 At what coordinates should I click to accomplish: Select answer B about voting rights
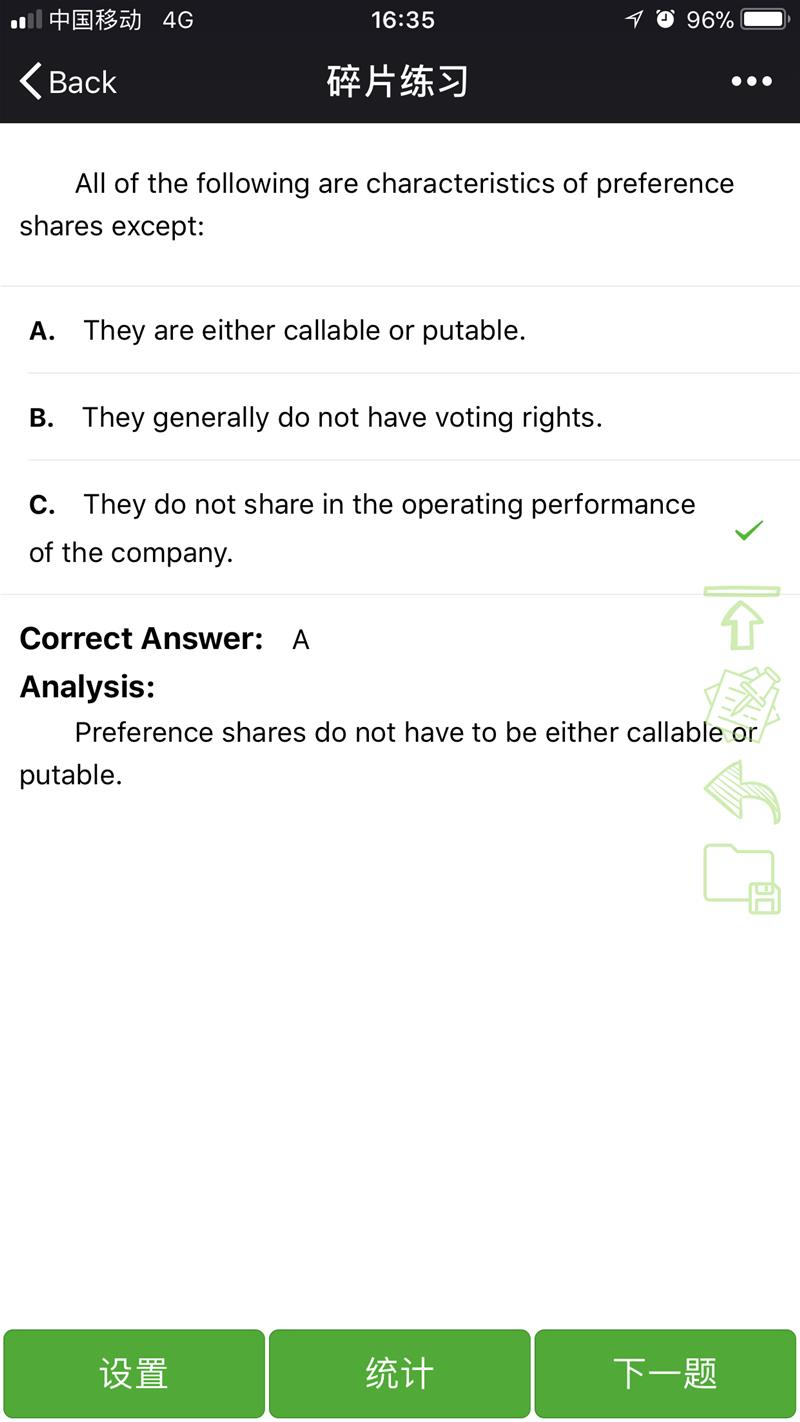[x=342, y=417]
